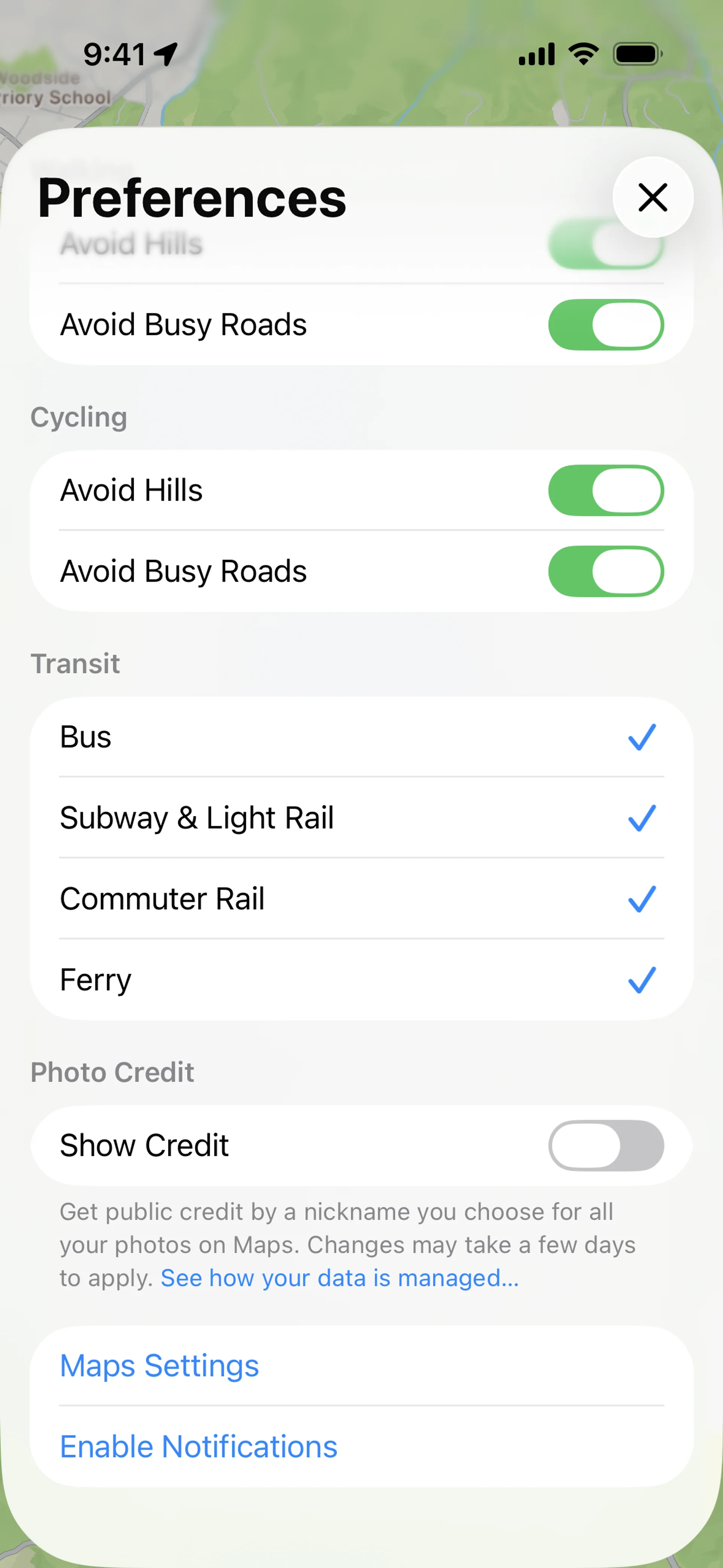Image resolution: width=723 pixels, height=1568 pixels.
Task: Tap Enable Notifications
Action: point(198,1447)
